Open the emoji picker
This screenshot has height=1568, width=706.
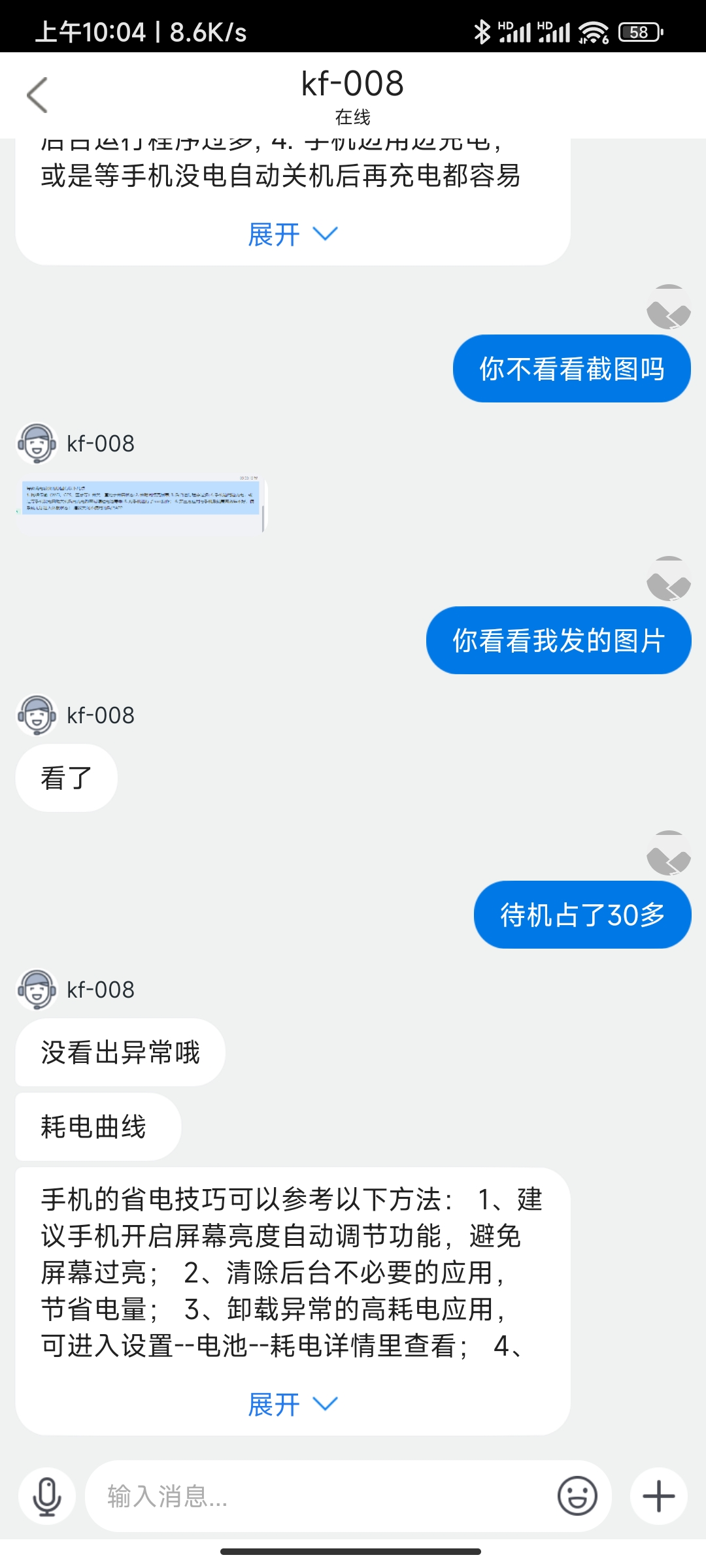(x=577, y=1496)
